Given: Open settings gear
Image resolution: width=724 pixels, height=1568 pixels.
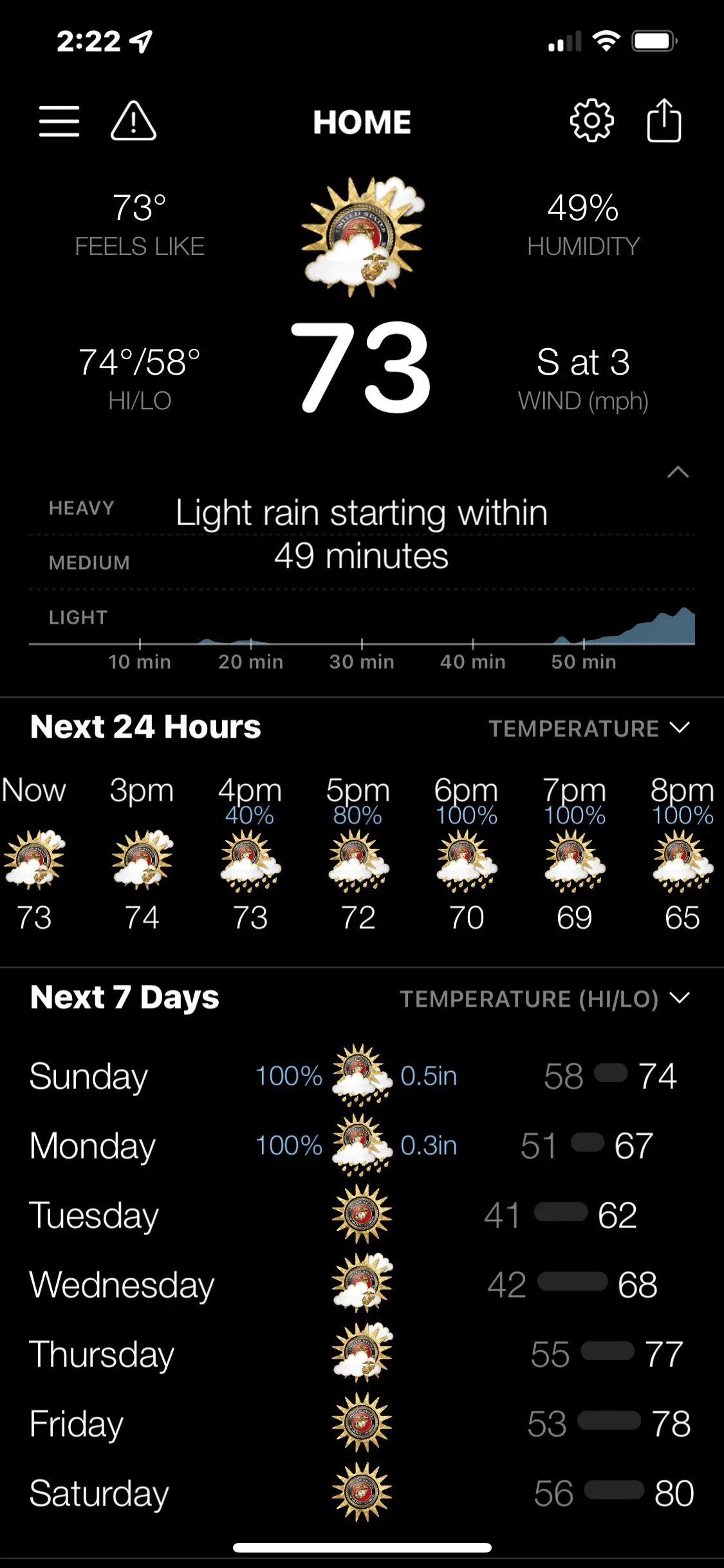Looking at the screenshot, I should point(591,121).
